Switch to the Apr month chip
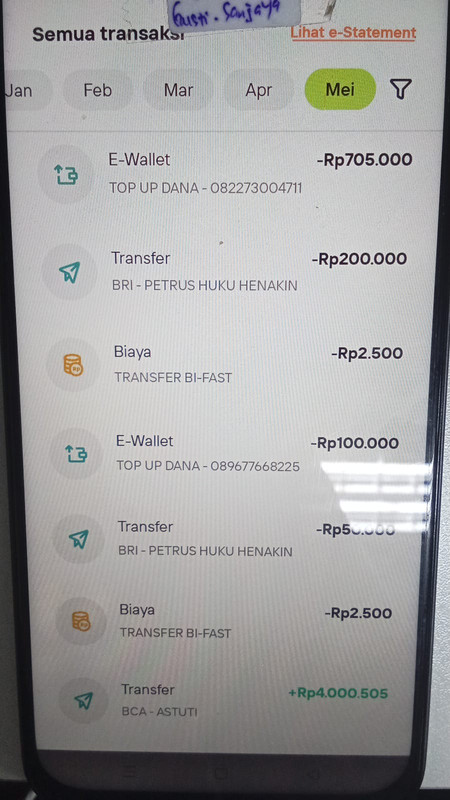Image resolution: width=450 pixels, height=800 pixels. [x=259, y=90]
